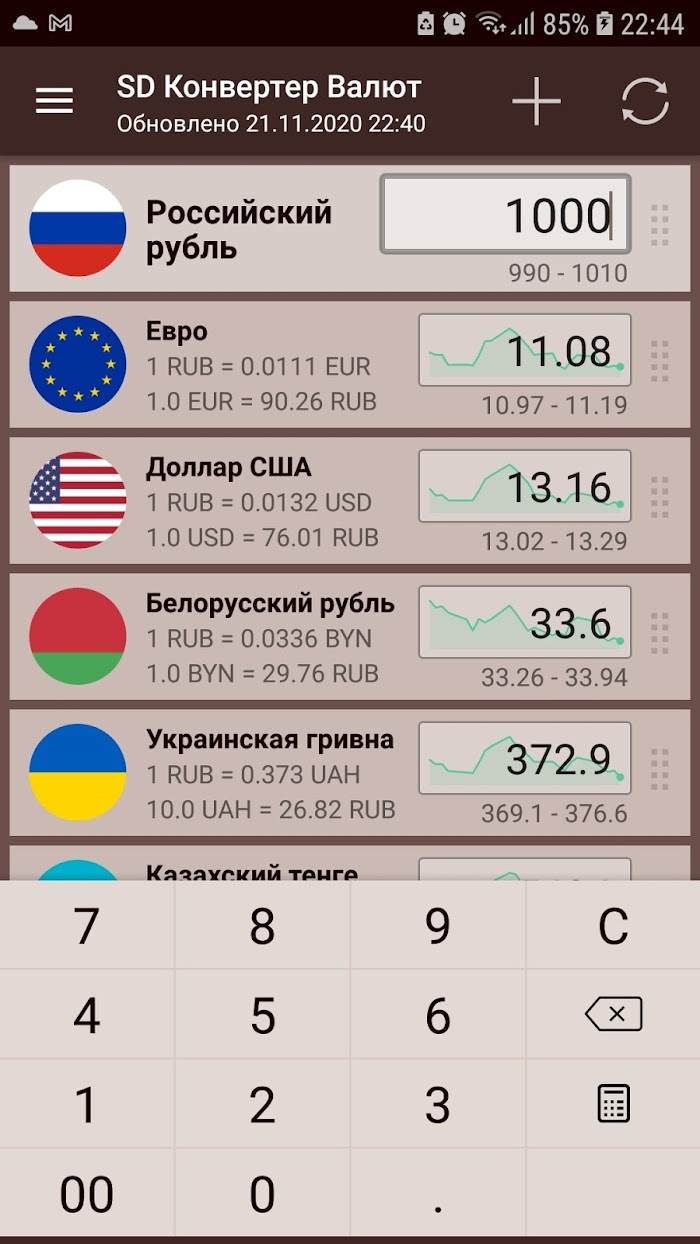Focus the Российский рубль amount field
This screenshot has width=700, height=1244.
coord(505,214)
